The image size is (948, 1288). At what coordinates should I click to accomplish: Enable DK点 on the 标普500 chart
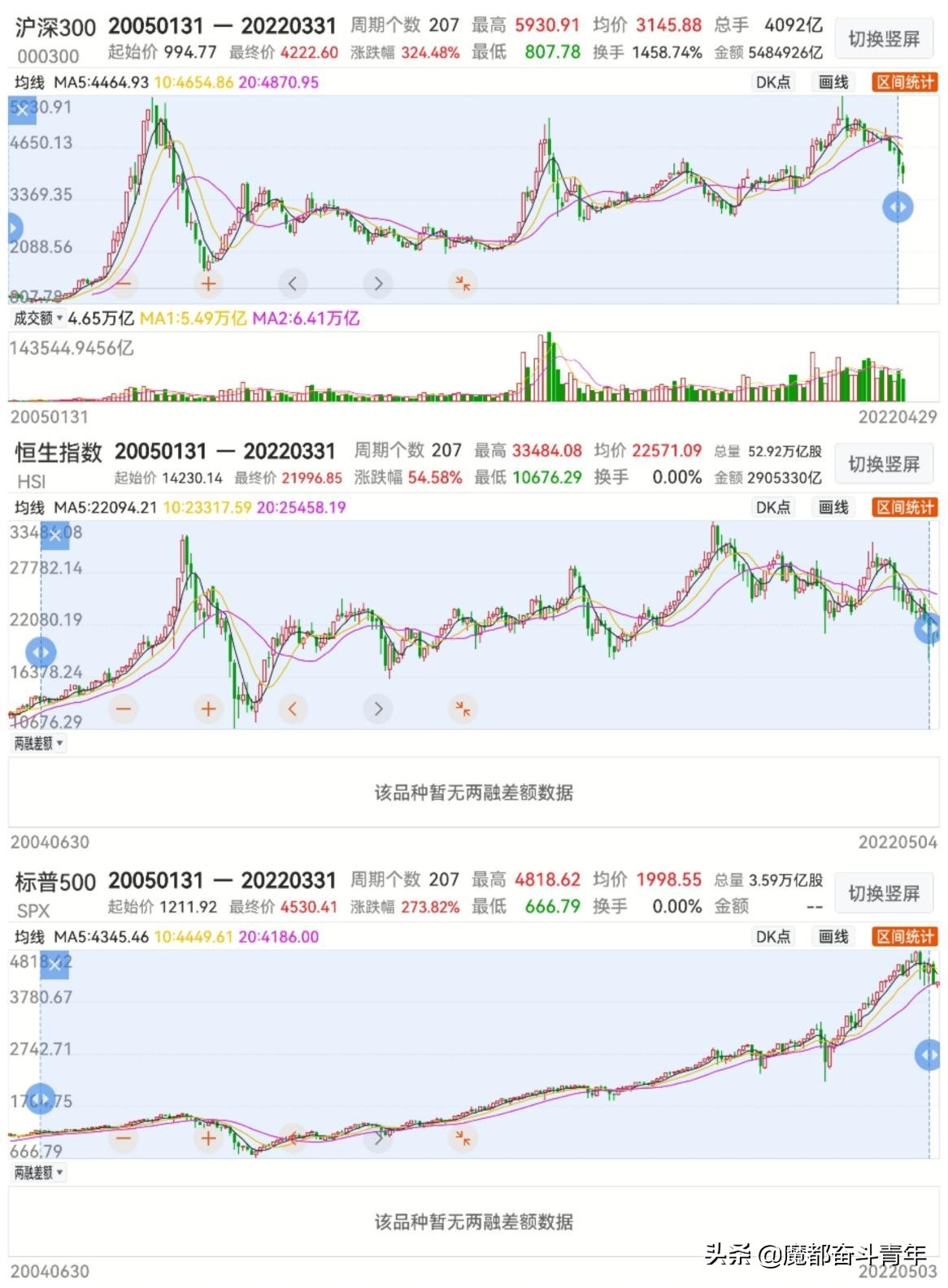point(772,936)
